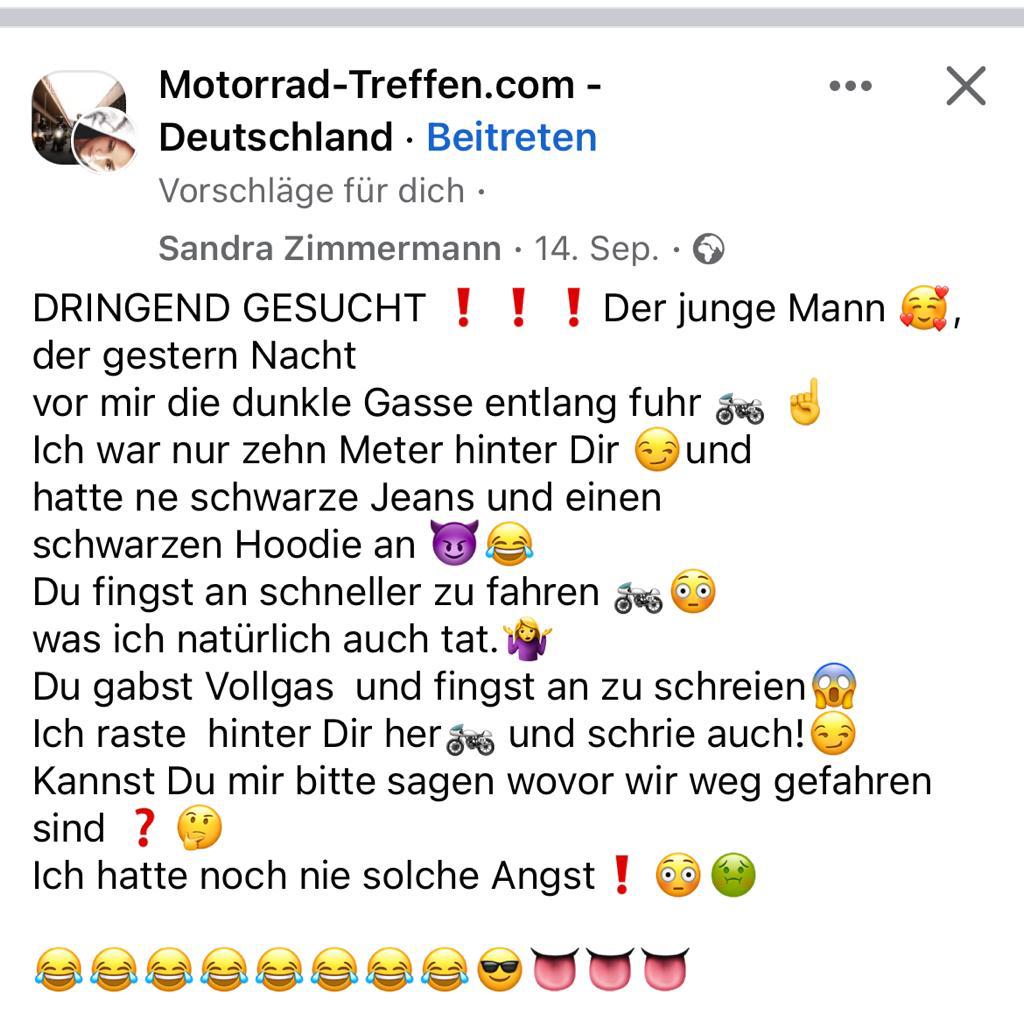Viewport: 1024px width, 1015px height.
Task: Open the Motorrad-Treffen.com group page
Action: [378, 87]
